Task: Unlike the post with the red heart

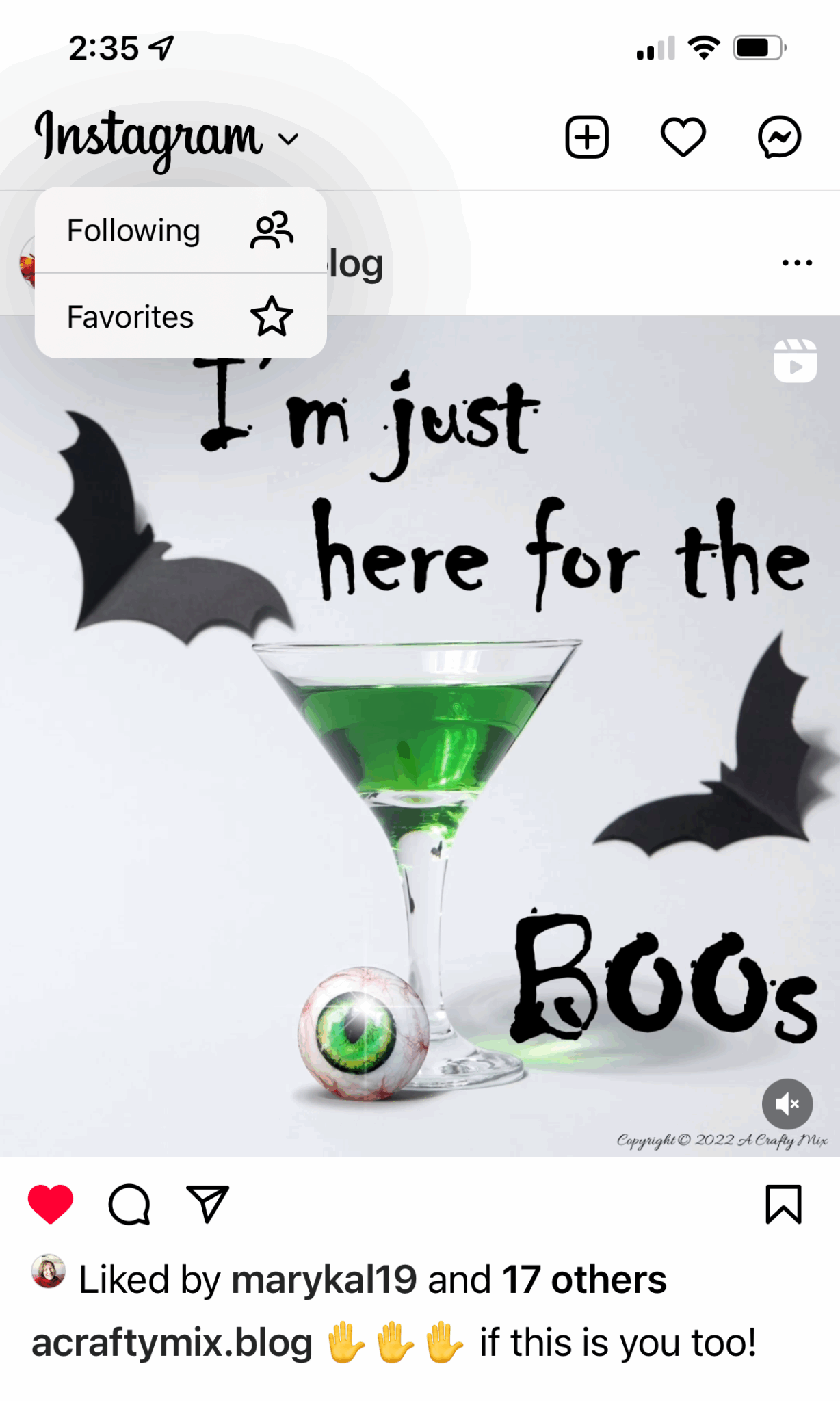Action: (51, 1204)
